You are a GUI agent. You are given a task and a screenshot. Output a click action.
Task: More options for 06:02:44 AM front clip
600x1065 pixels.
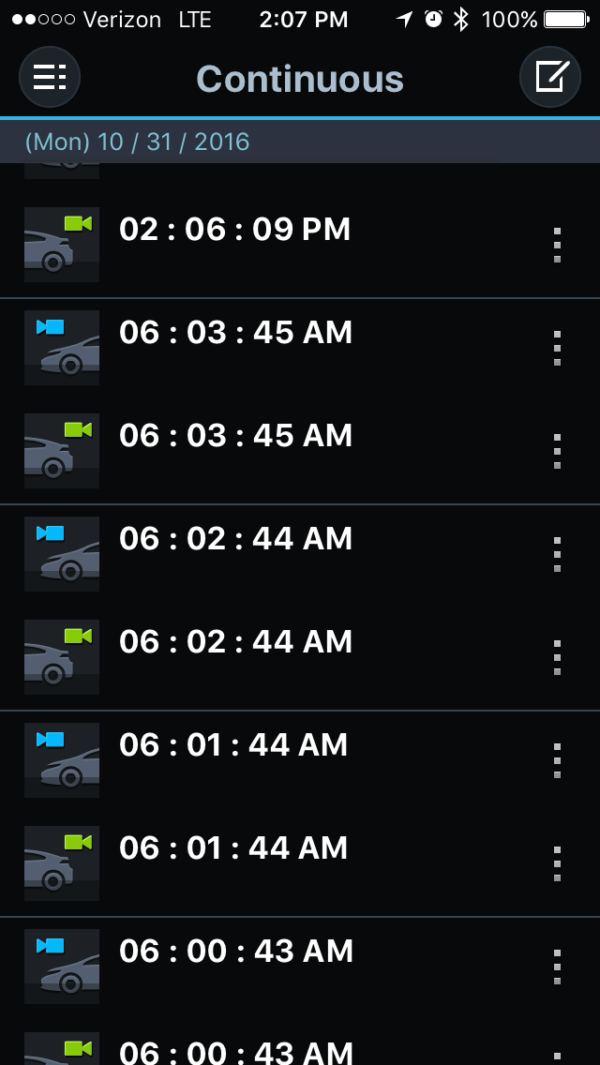[x=557, y=658]
